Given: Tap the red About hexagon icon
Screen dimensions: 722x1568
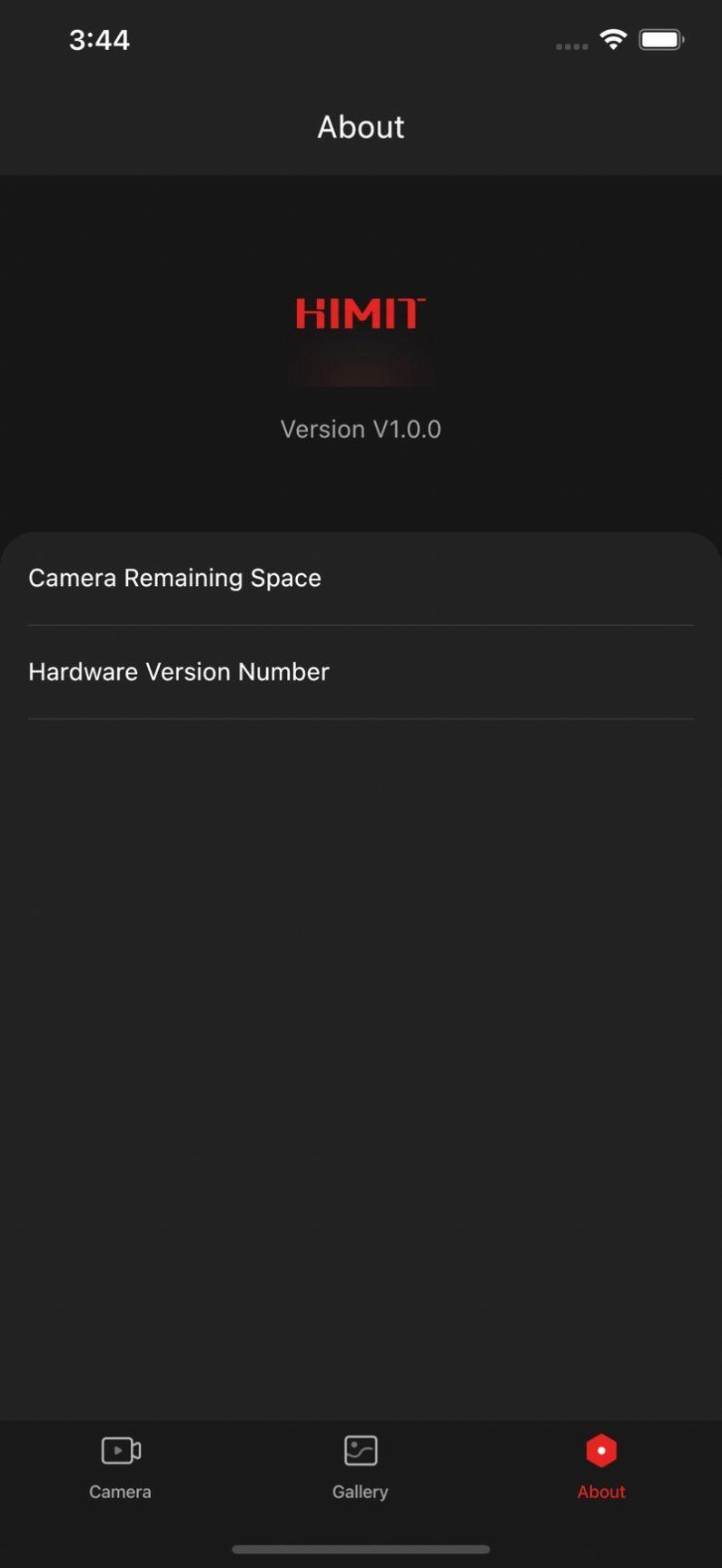Looking at the screenshot, I should [601, 1450].
